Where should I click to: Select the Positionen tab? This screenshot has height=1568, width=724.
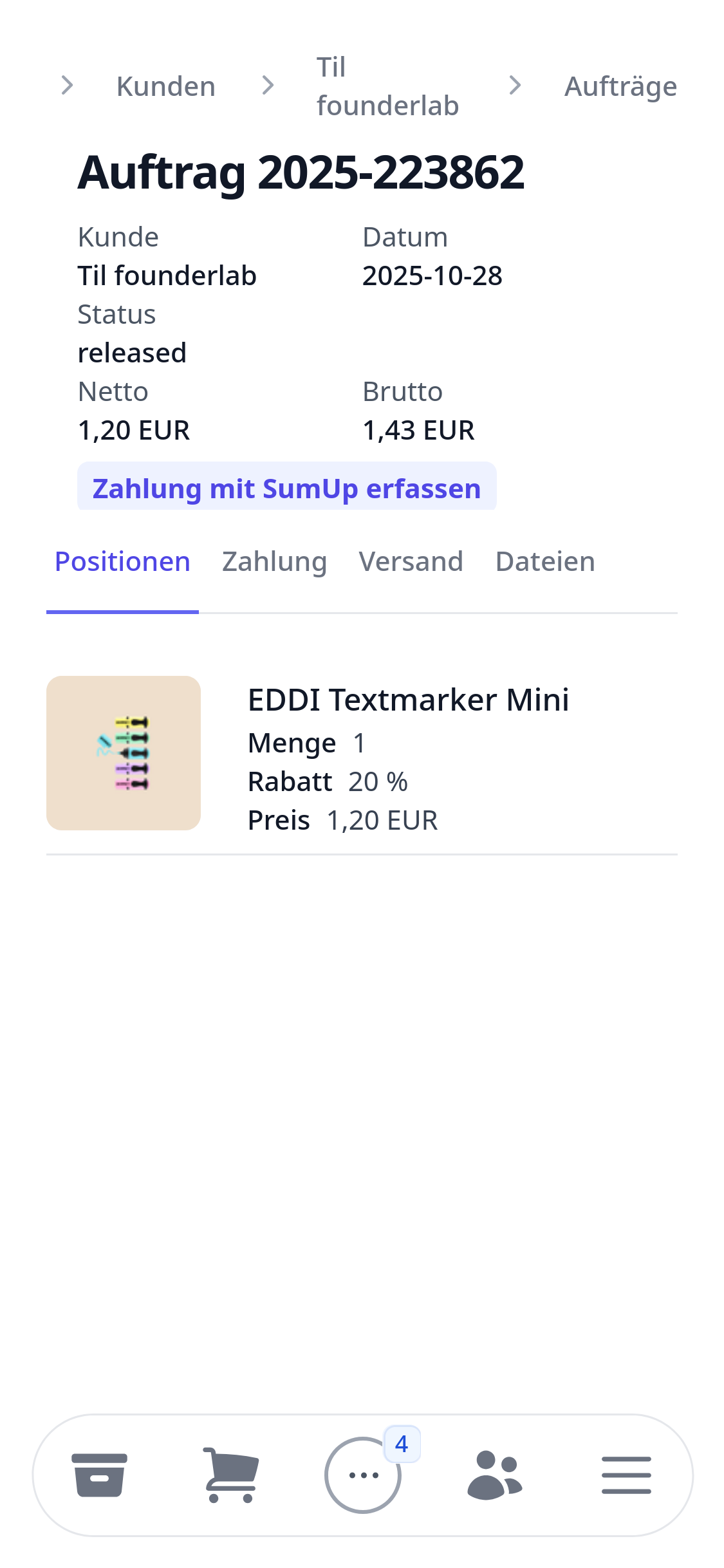tap(122, 561)
